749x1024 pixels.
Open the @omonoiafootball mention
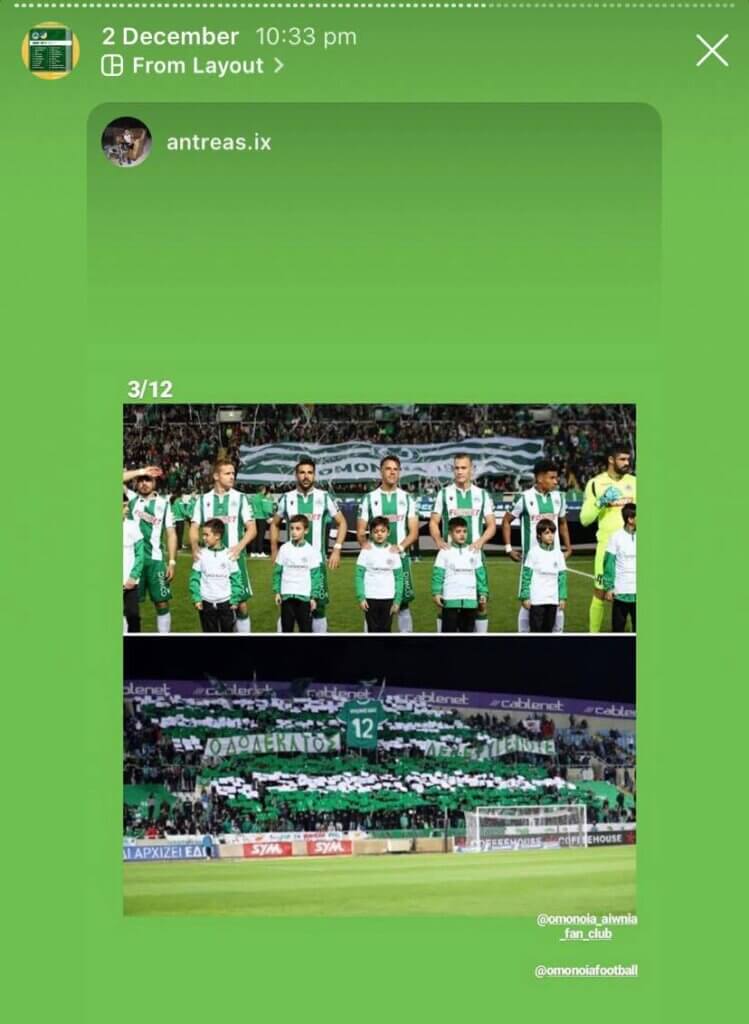586,970
